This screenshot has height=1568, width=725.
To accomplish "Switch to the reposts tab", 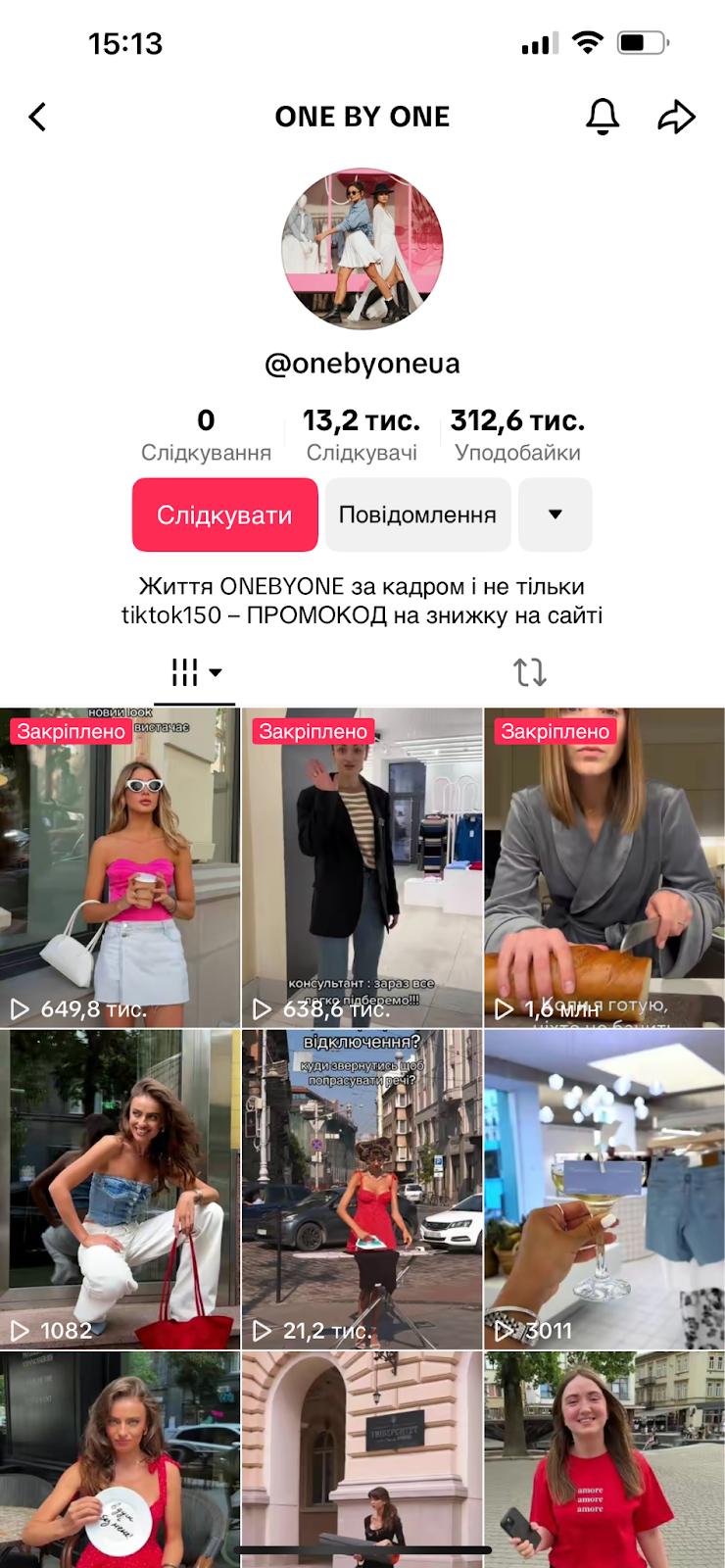I will 529,672.
